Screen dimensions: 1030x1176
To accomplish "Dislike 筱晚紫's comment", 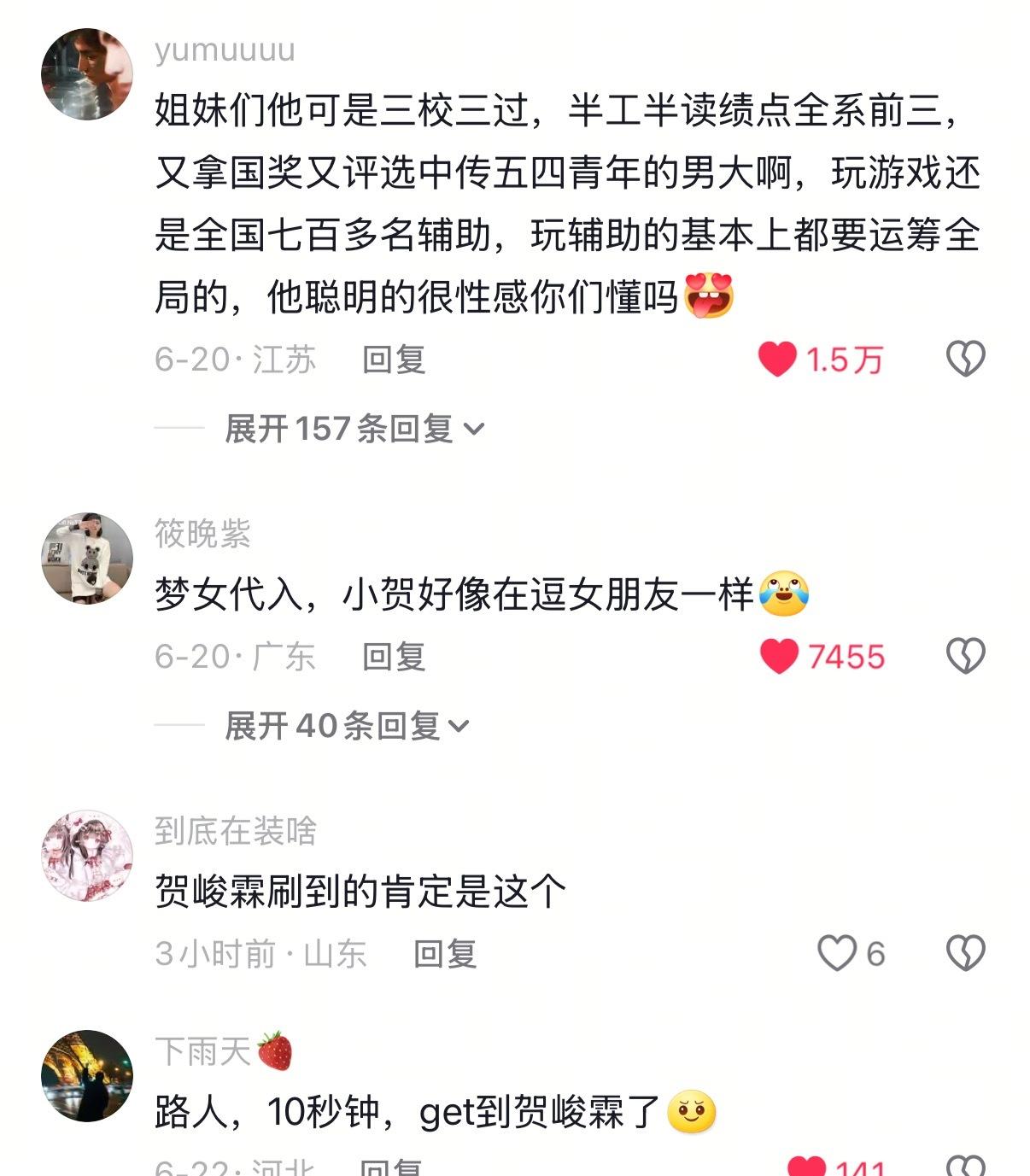I will pos(965,656).
